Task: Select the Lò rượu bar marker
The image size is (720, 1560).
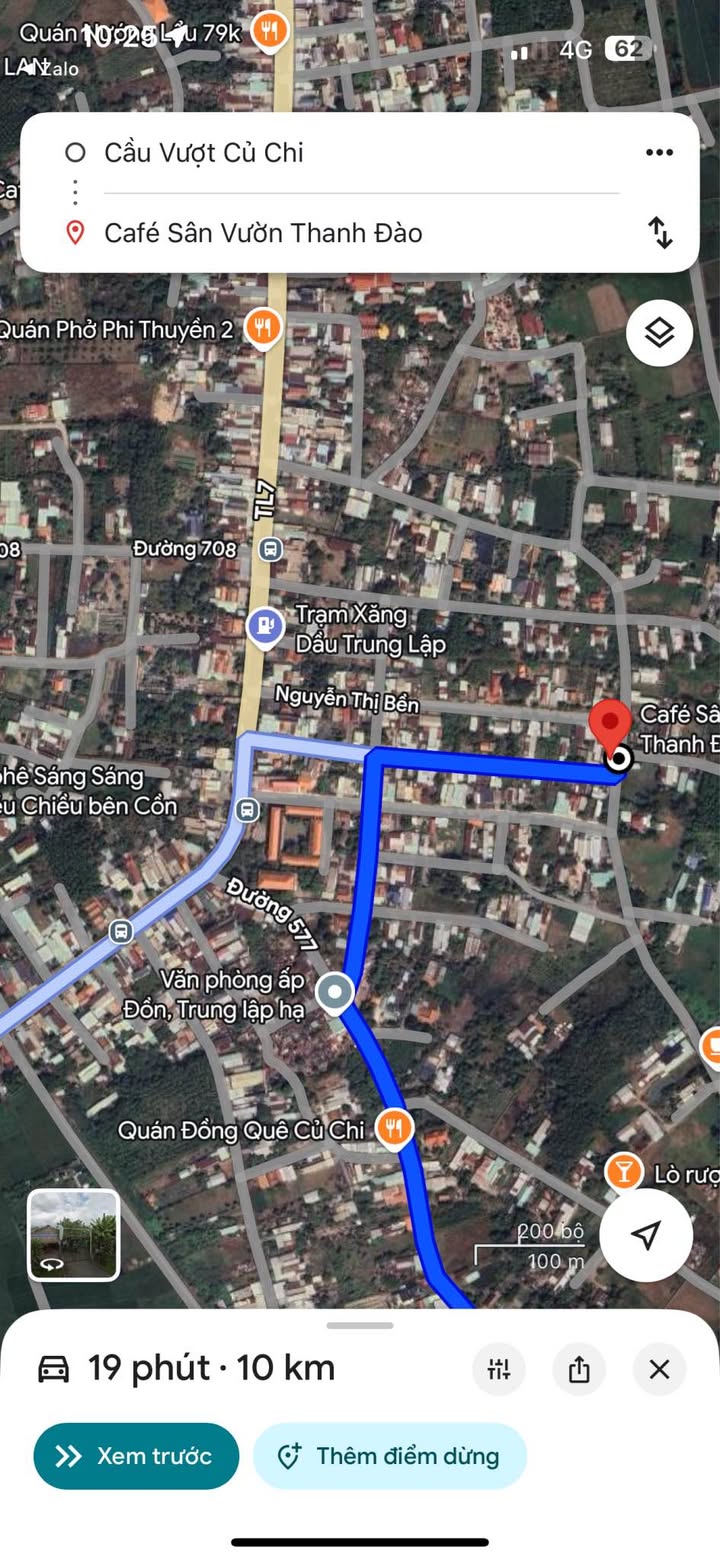Action: coord(624,1171)
